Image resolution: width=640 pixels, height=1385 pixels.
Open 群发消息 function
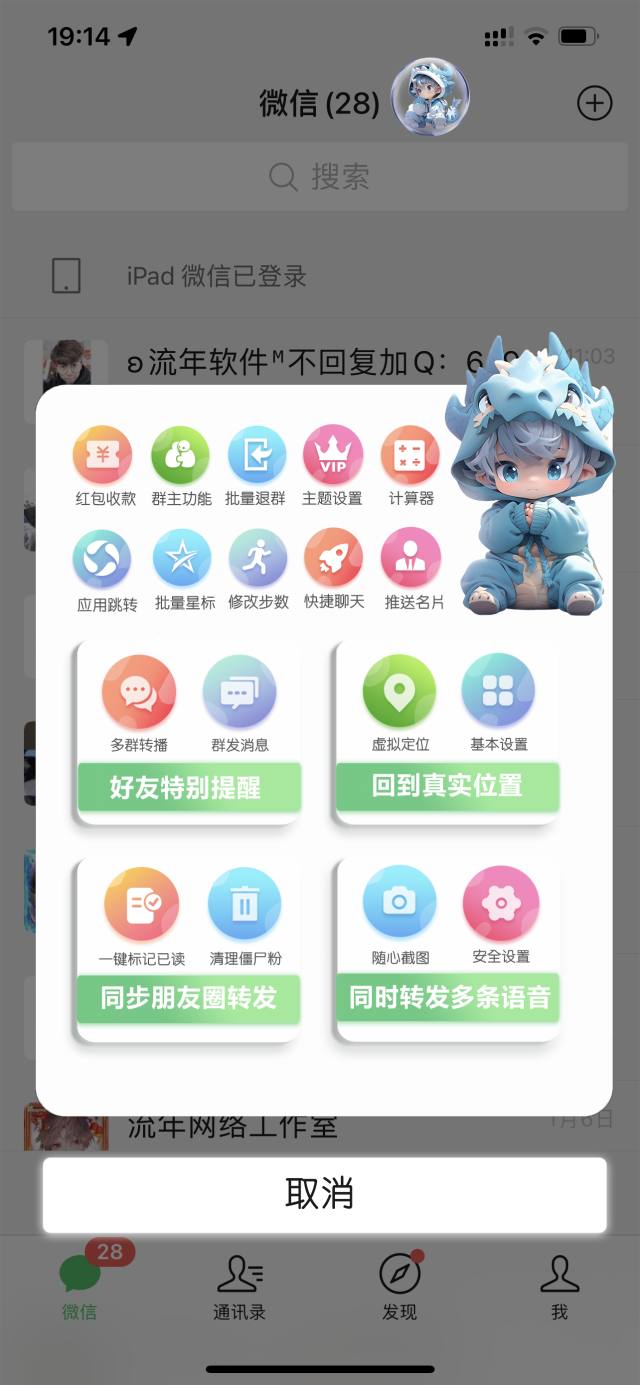click(239, 694)
